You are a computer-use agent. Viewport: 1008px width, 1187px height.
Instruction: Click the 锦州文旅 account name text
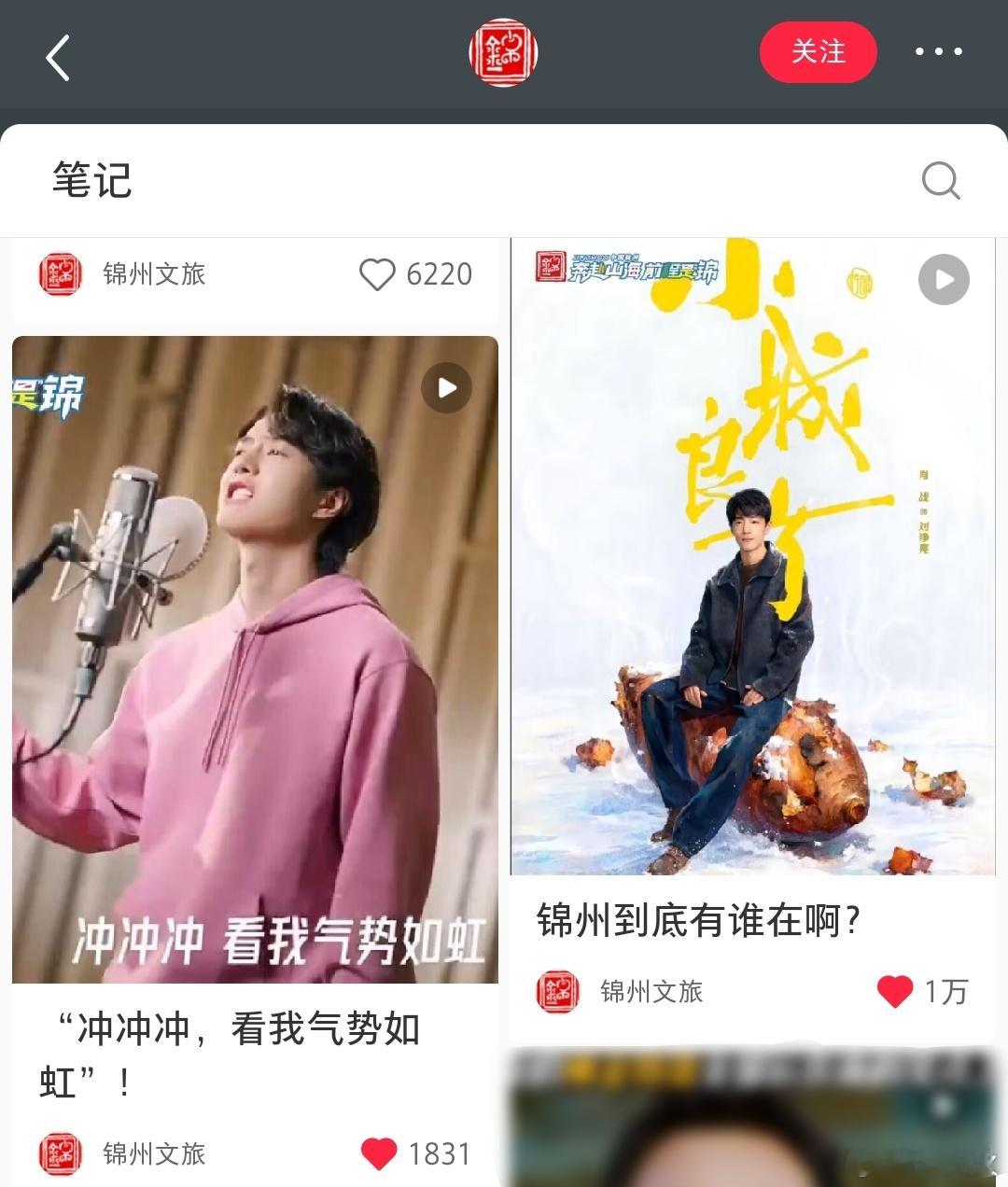tap(152, 273)
